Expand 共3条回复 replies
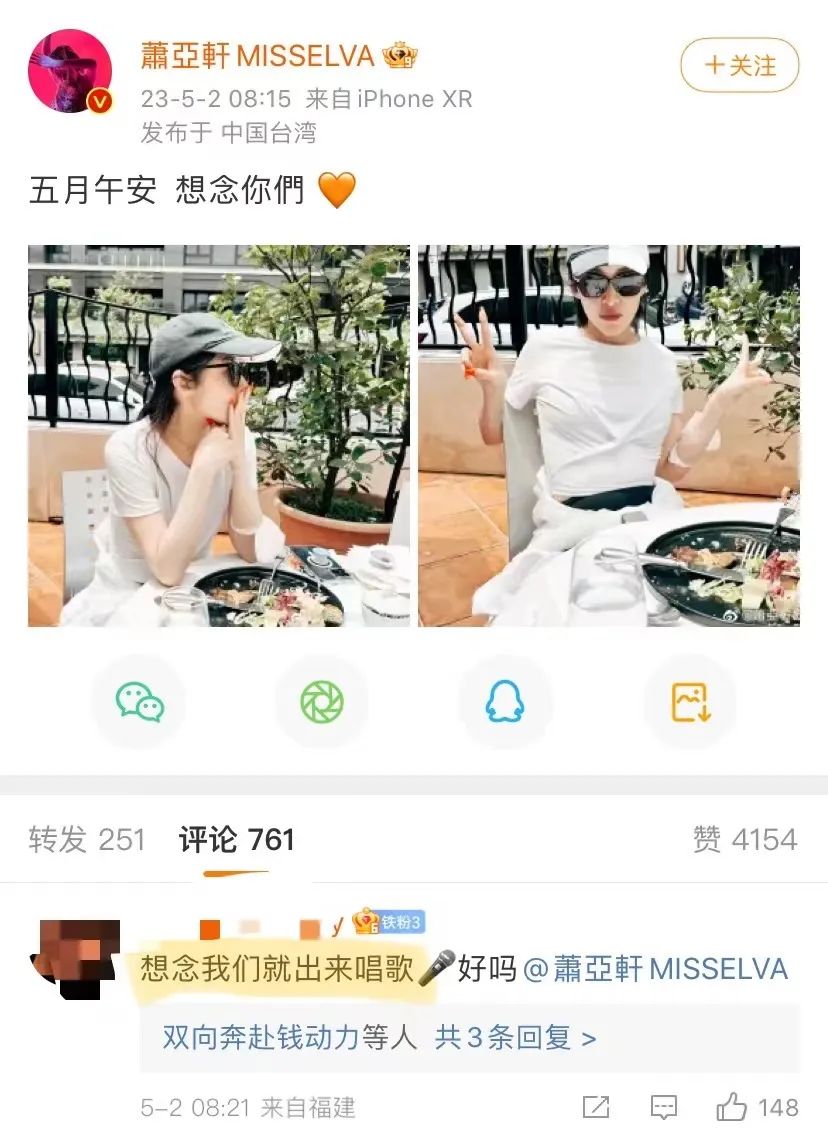The width and height of the screenshot is (828, 1137). coord(516,1038)
